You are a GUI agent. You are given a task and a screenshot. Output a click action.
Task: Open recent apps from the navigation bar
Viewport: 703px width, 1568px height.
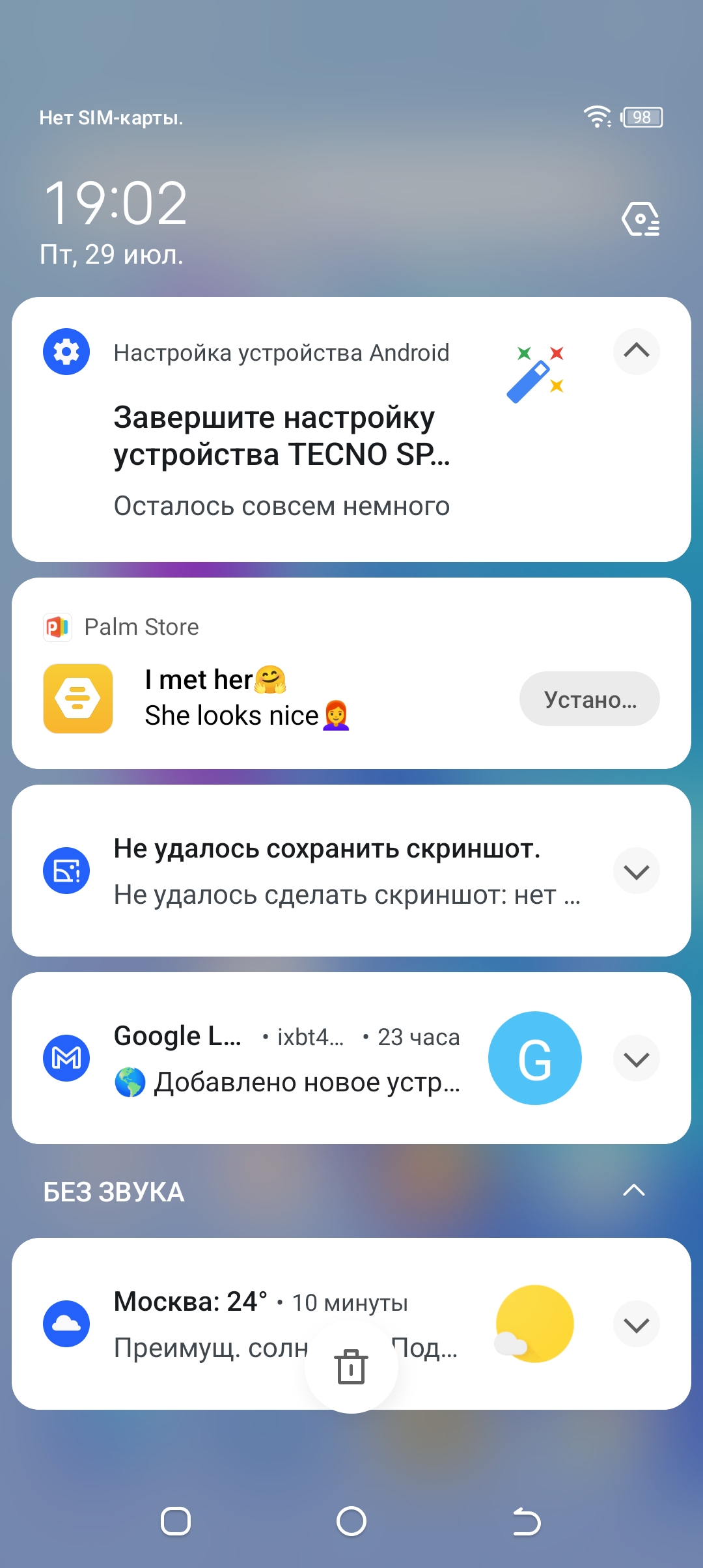(x=175, y=1522)
